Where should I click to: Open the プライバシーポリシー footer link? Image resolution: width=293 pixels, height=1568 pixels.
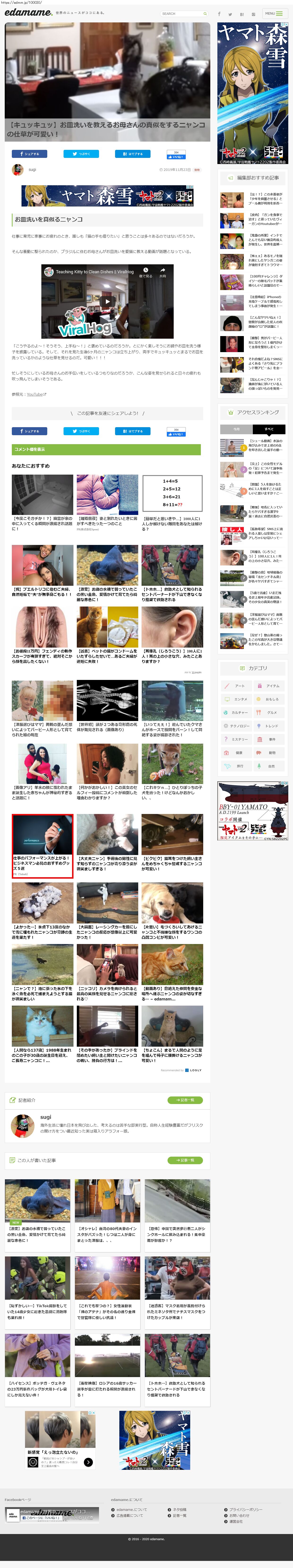[246, 1509]
